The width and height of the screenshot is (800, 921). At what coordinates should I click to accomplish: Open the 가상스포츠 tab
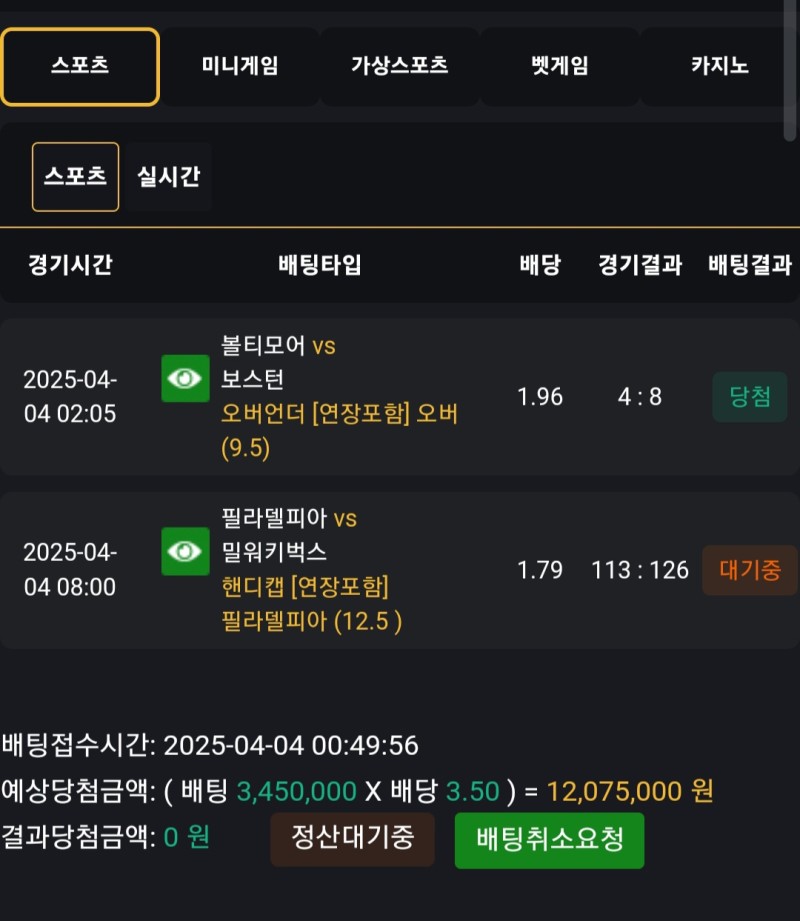(x=399, y=67)
